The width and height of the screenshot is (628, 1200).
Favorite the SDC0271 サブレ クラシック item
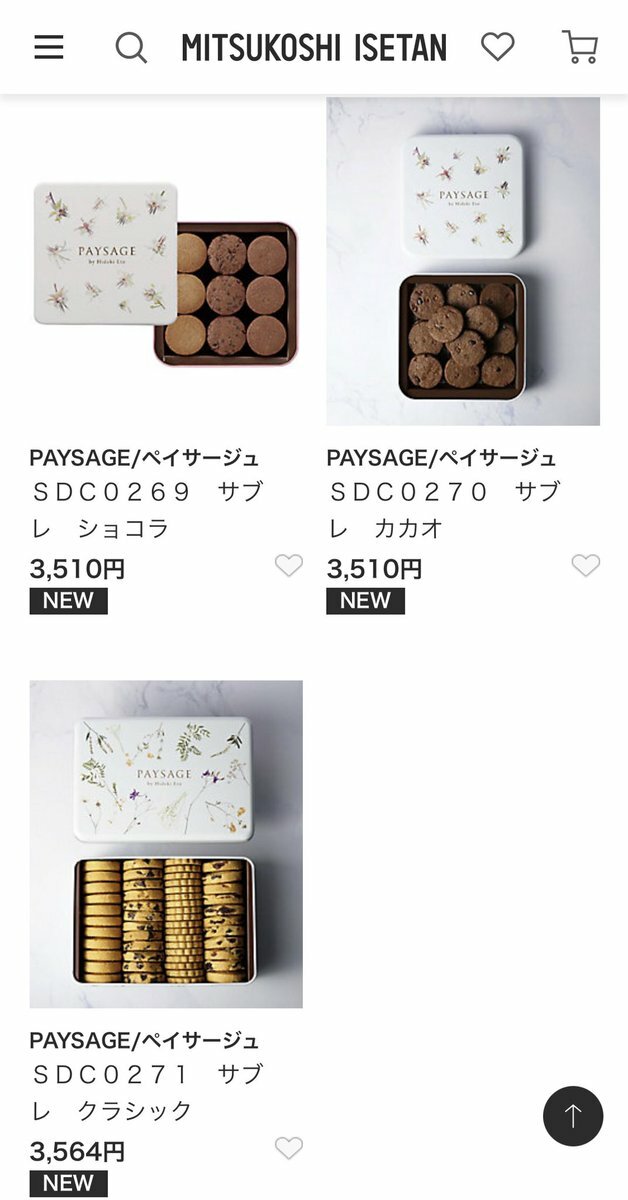289,1148
